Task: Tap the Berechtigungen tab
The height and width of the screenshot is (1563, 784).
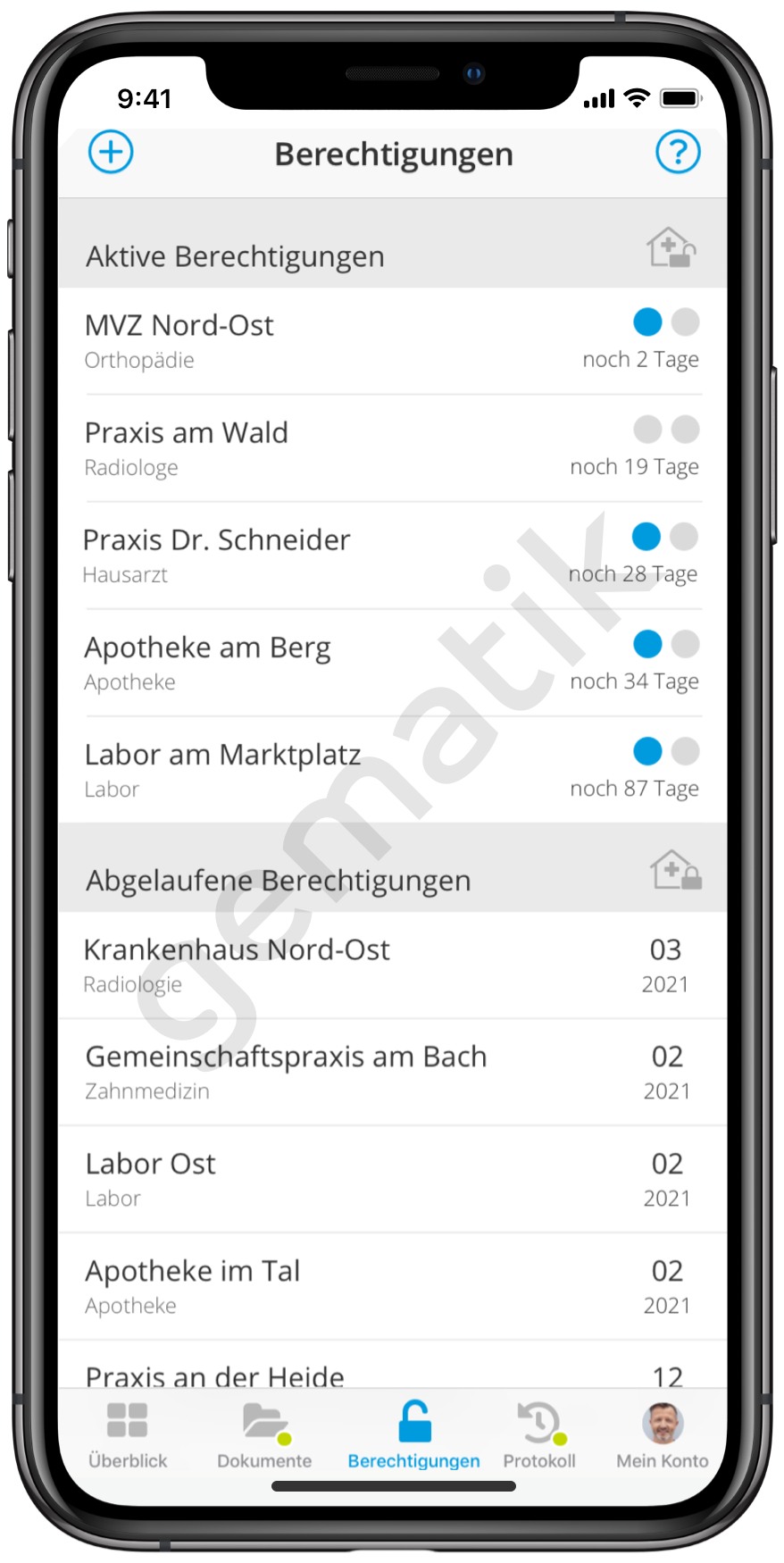Action: click(413, 1435)
